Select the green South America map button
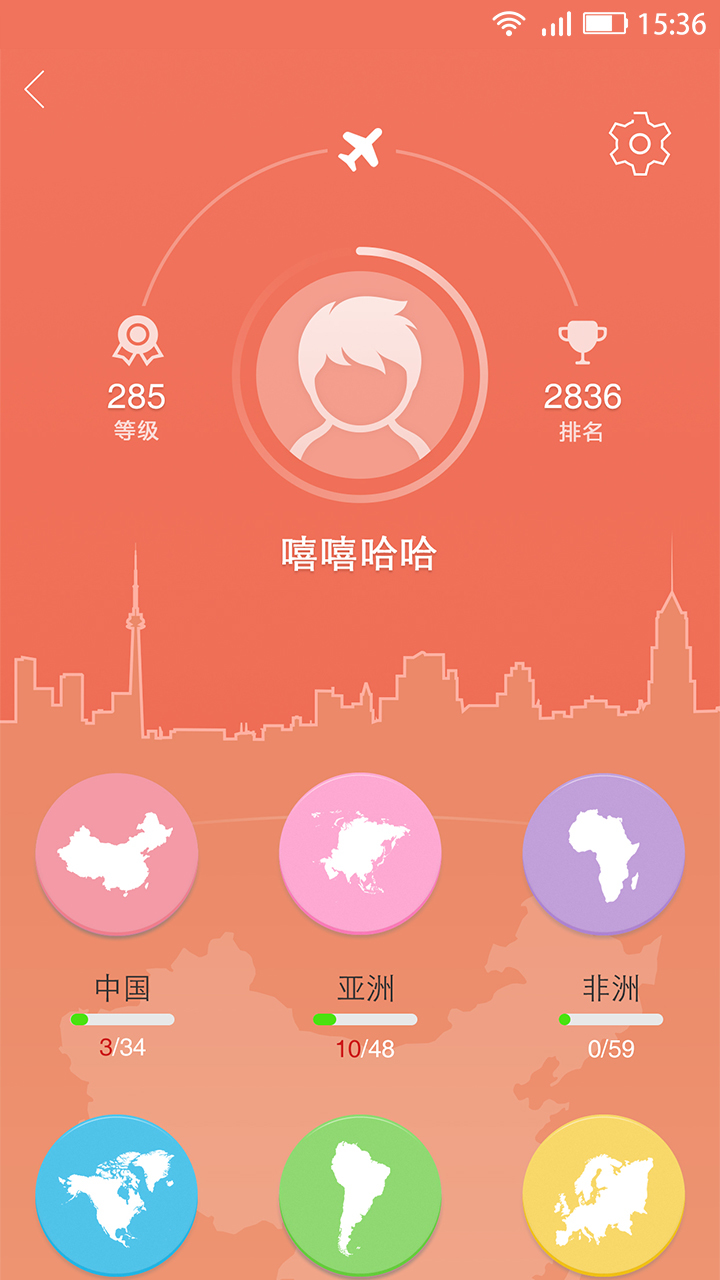720x1280 pixels. [x=360, y=1195]
